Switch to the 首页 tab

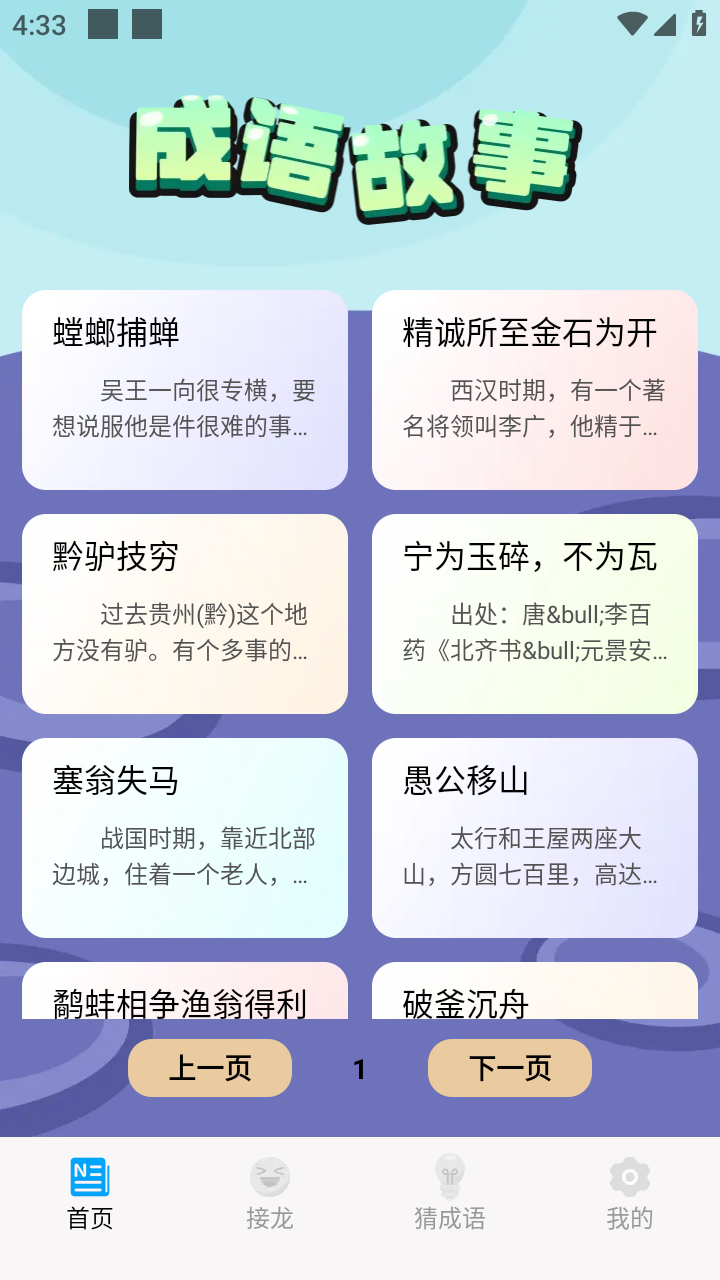[x=90, y=1195]
